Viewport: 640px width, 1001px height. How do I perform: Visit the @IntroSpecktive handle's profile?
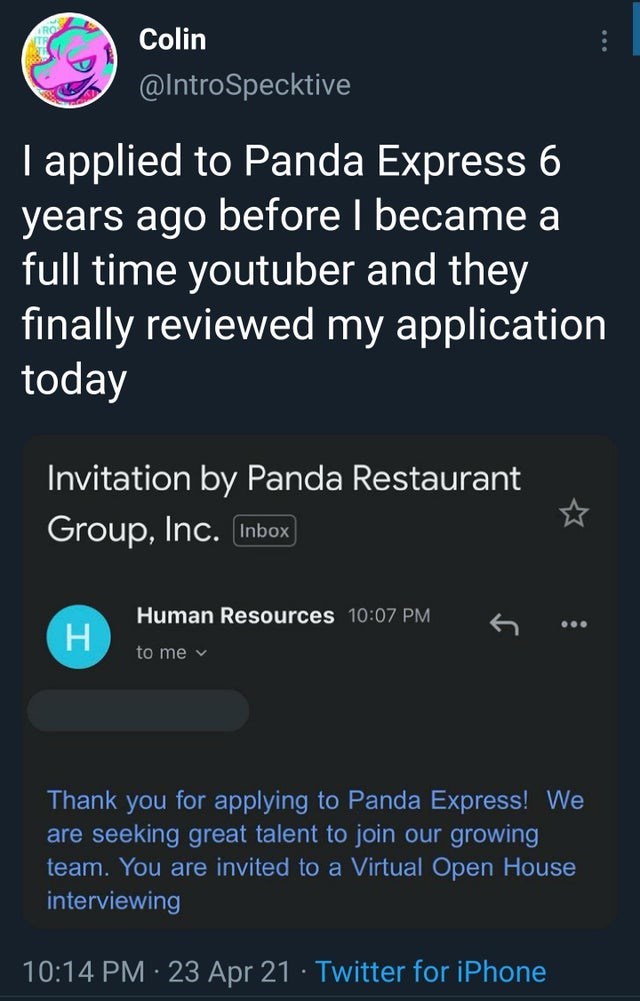coord(245,85)
